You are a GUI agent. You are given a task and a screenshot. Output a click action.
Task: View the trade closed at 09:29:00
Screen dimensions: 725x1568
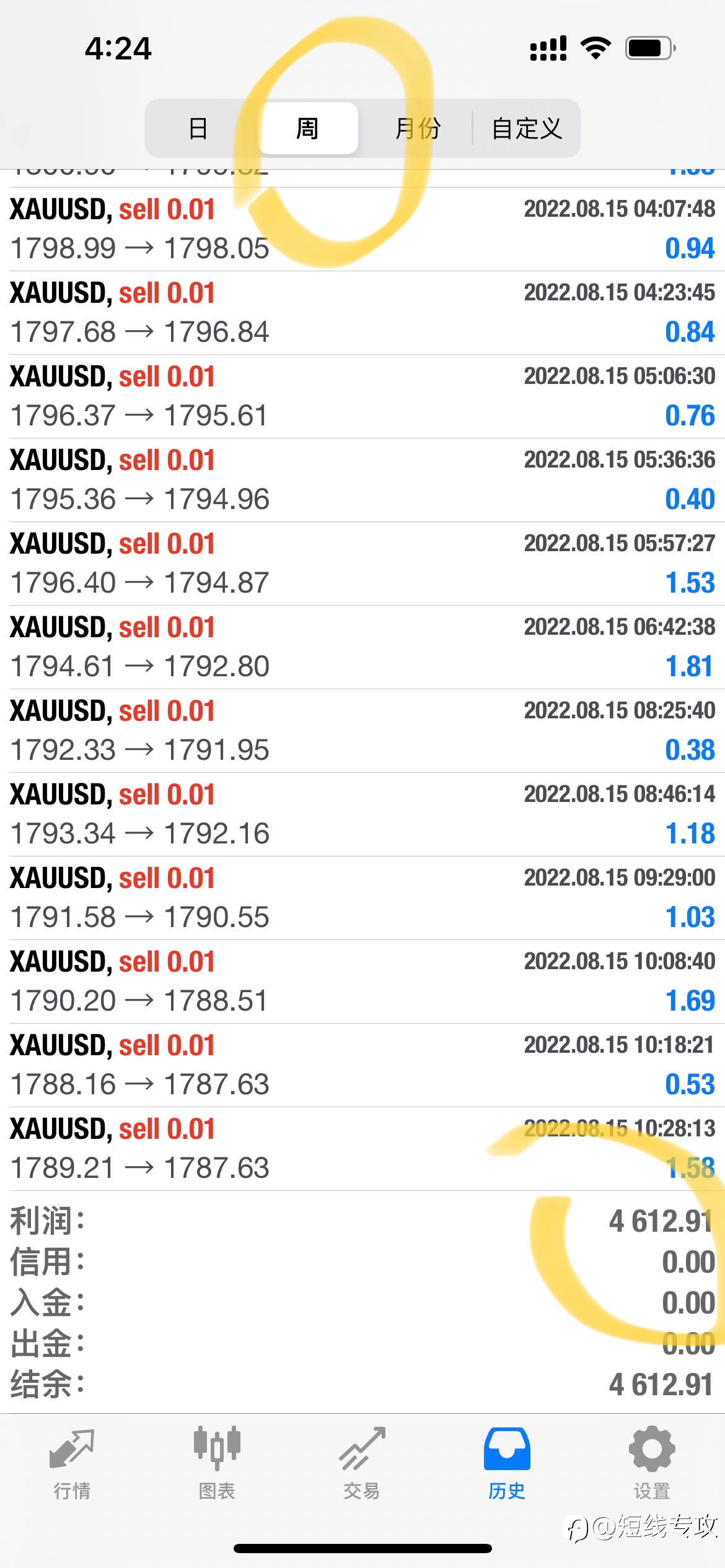pyautogui.click(x=362, y=898)
